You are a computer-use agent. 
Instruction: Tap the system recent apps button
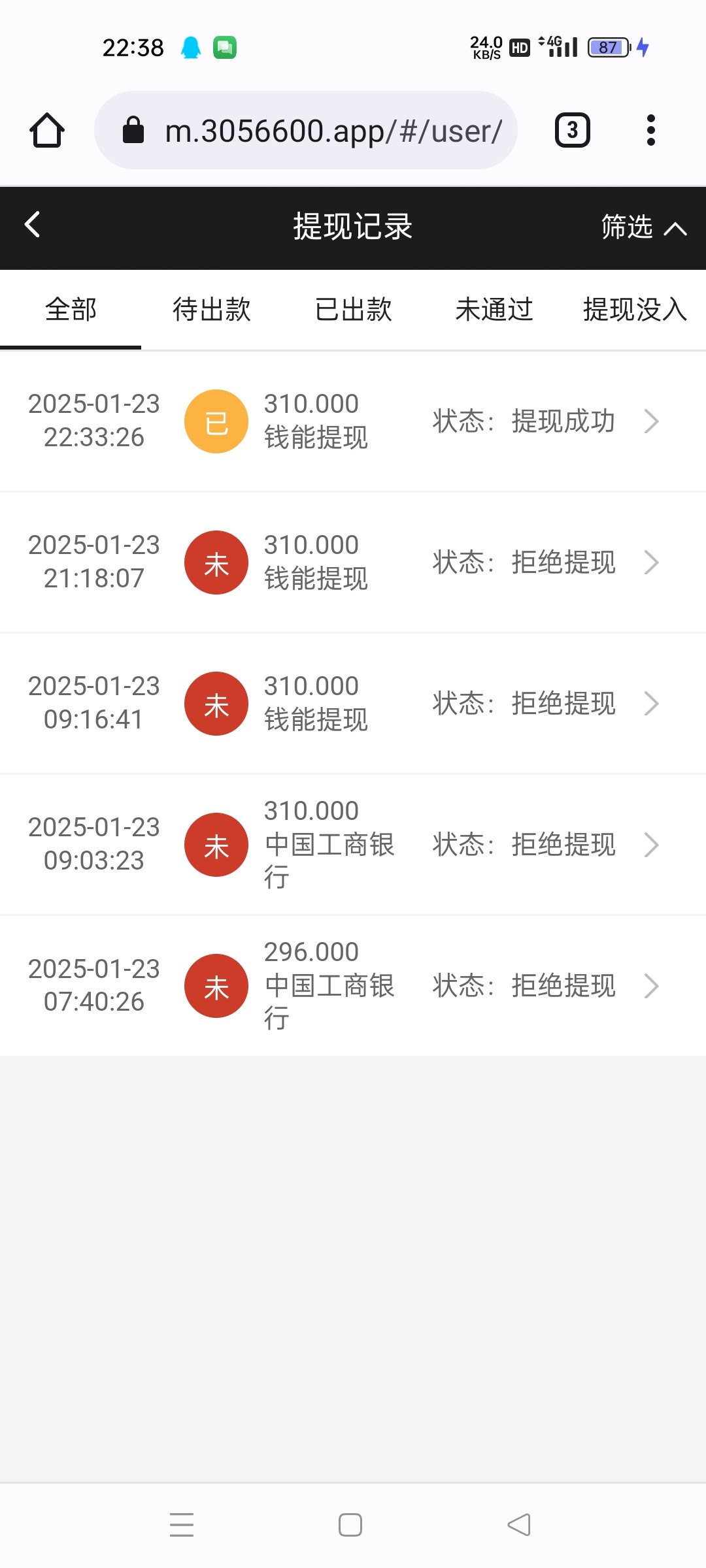point(182,1524)
